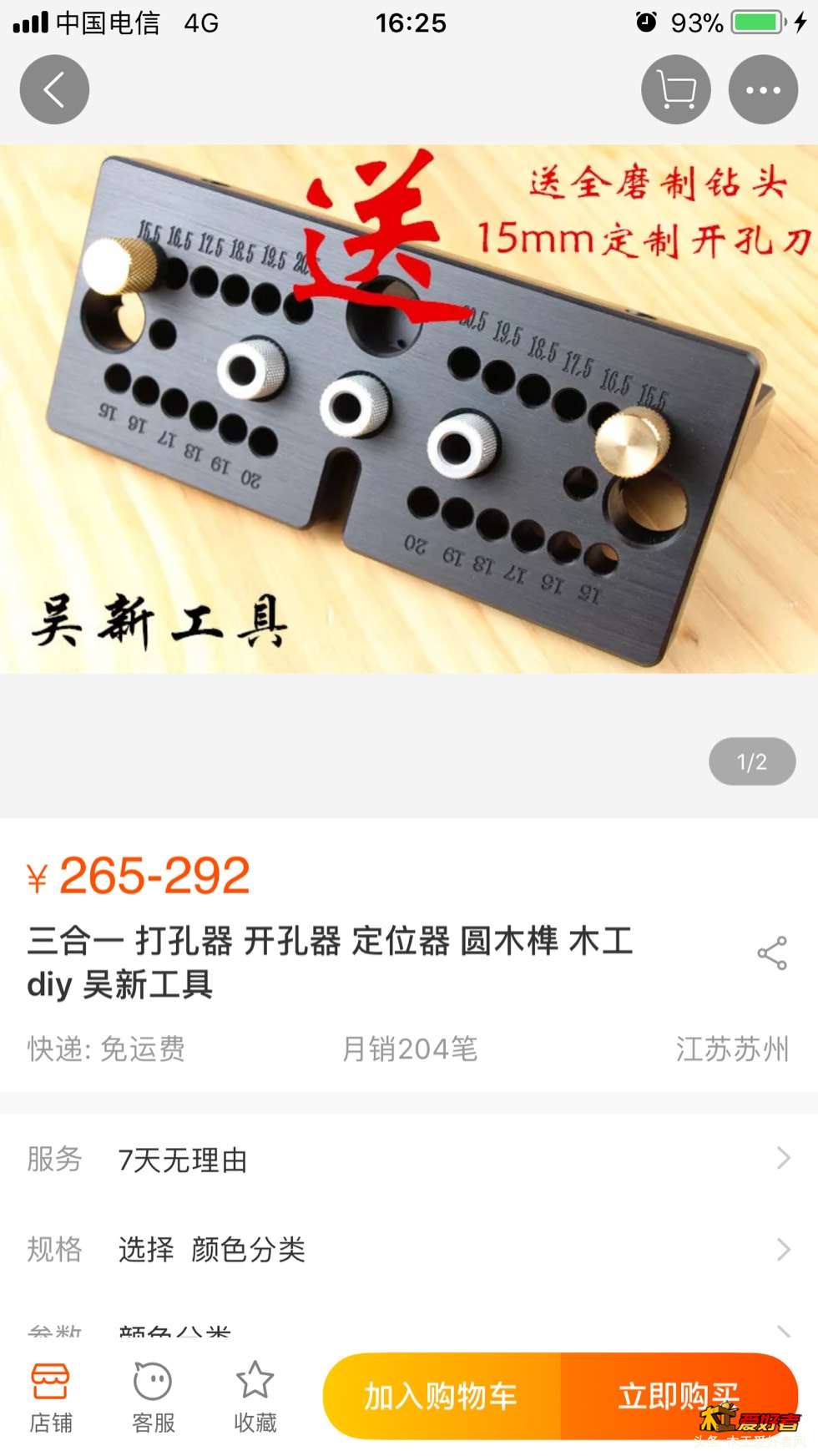The height and width of the screenshot is (1456, 818).
Task: Contact 客服 customer service
Action: [x=153, y=1398]
